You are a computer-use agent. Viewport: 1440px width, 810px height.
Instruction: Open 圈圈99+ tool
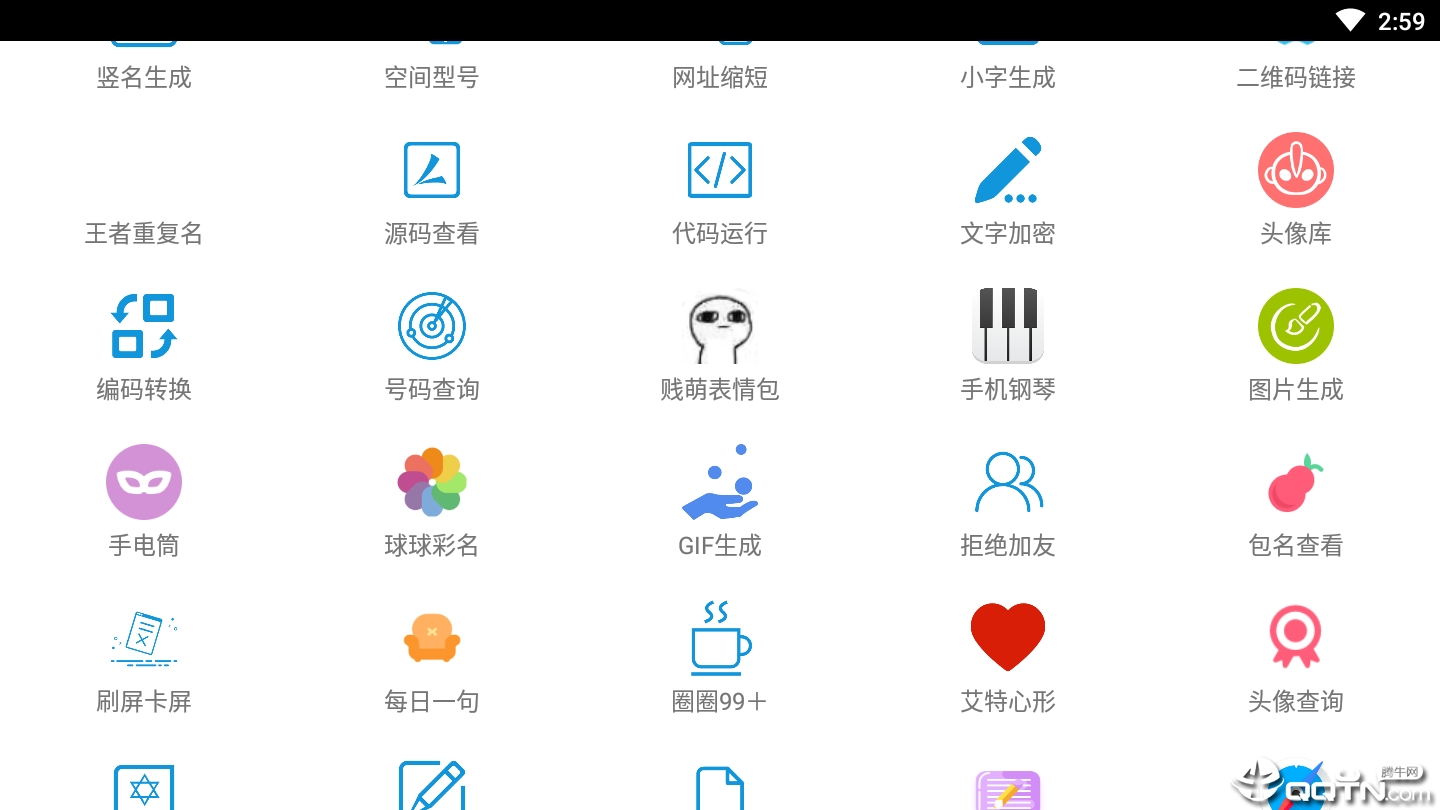coord(720,638)
